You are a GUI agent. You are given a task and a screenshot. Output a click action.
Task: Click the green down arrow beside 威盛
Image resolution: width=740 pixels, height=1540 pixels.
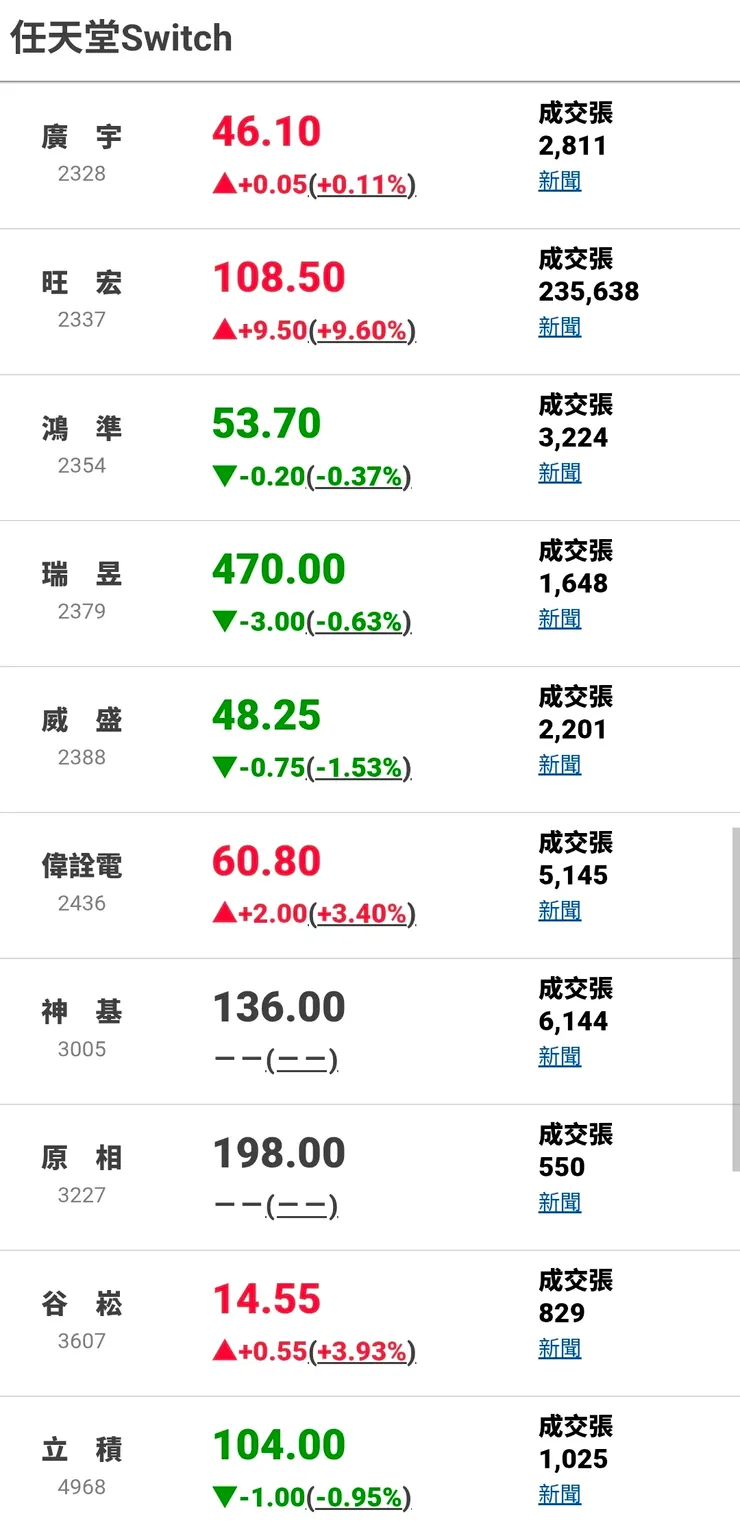coord(224,767)
